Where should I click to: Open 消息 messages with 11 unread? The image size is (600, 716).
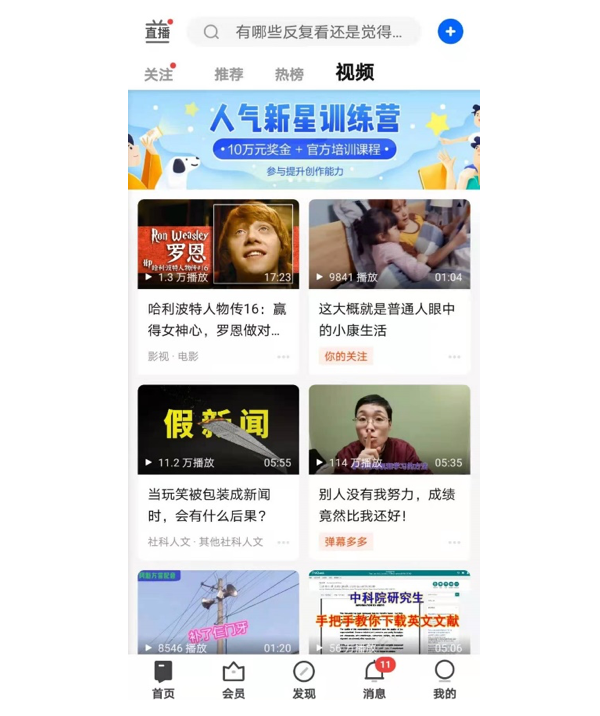tap(374, 680)
